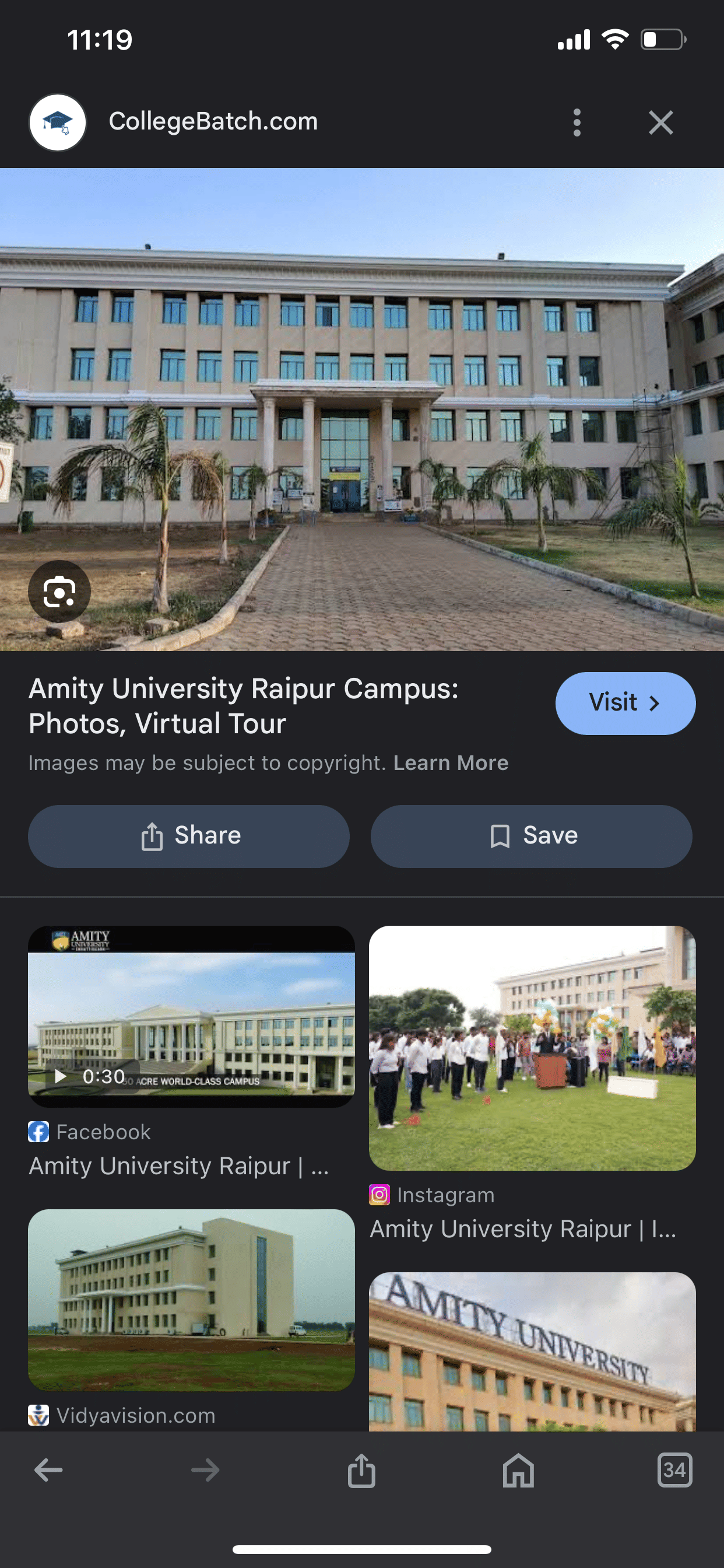The image size is (724, 1568).
Task: Navigate forward with the right arrow
Action: point(205,1471)
